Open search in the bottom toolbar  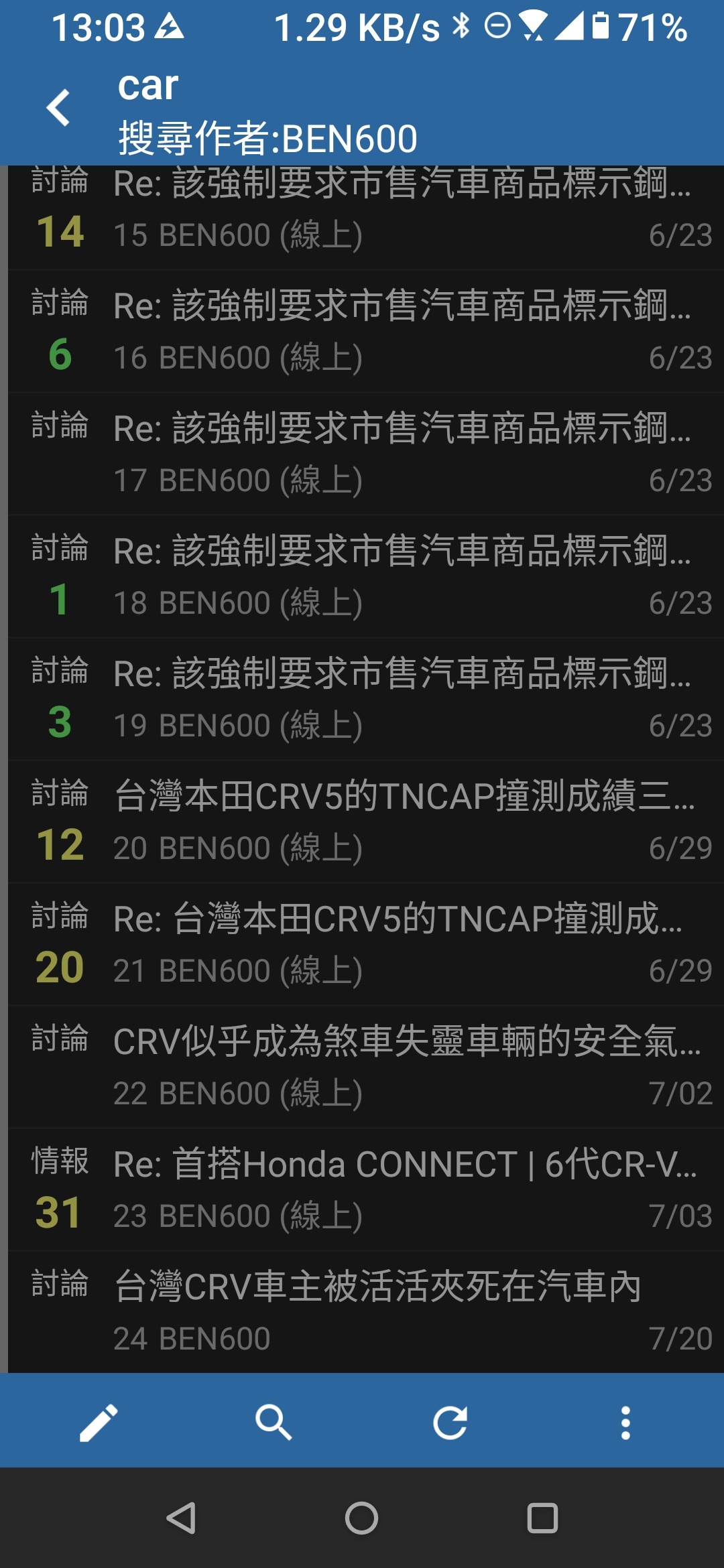tap(273, 1422)
